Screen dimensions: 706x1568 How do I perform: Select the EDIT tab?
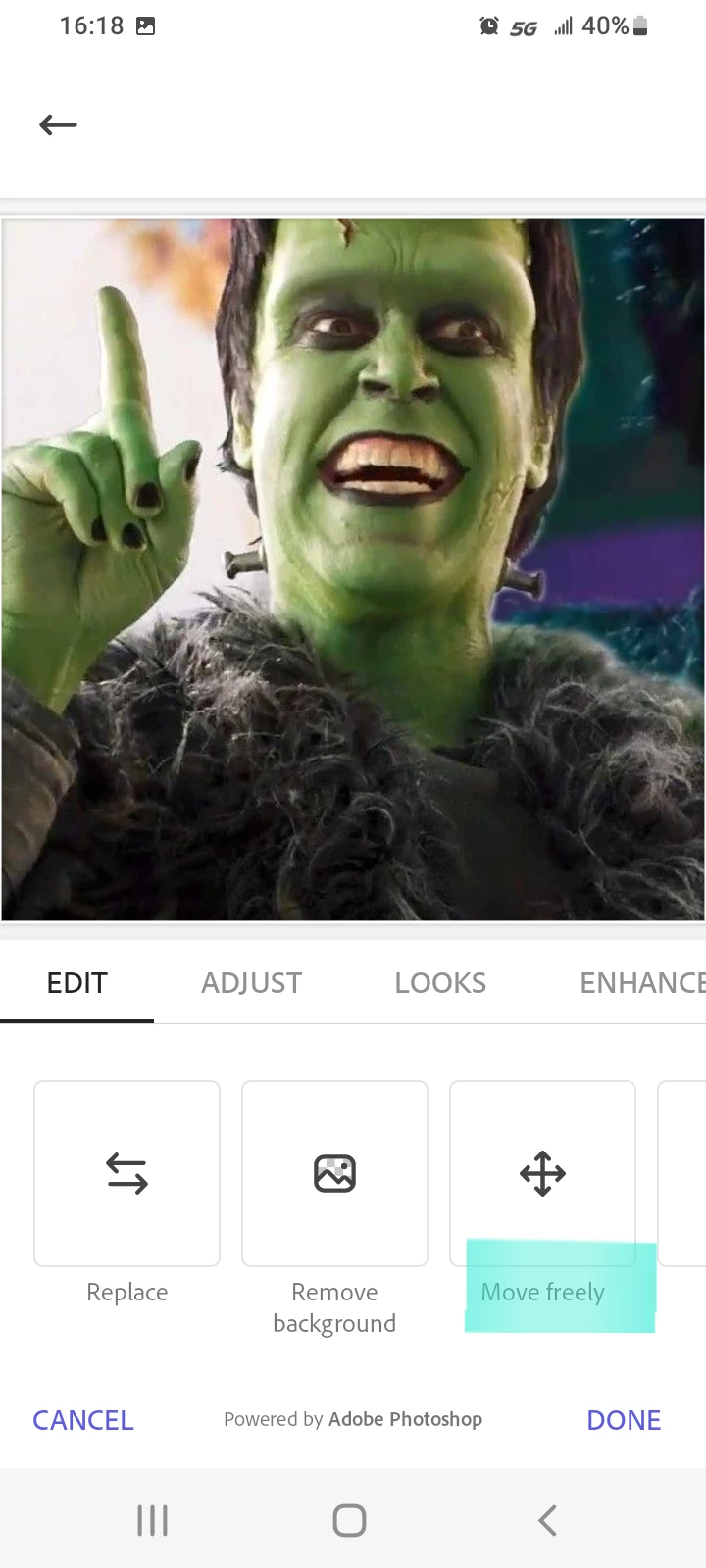[77, 983]
